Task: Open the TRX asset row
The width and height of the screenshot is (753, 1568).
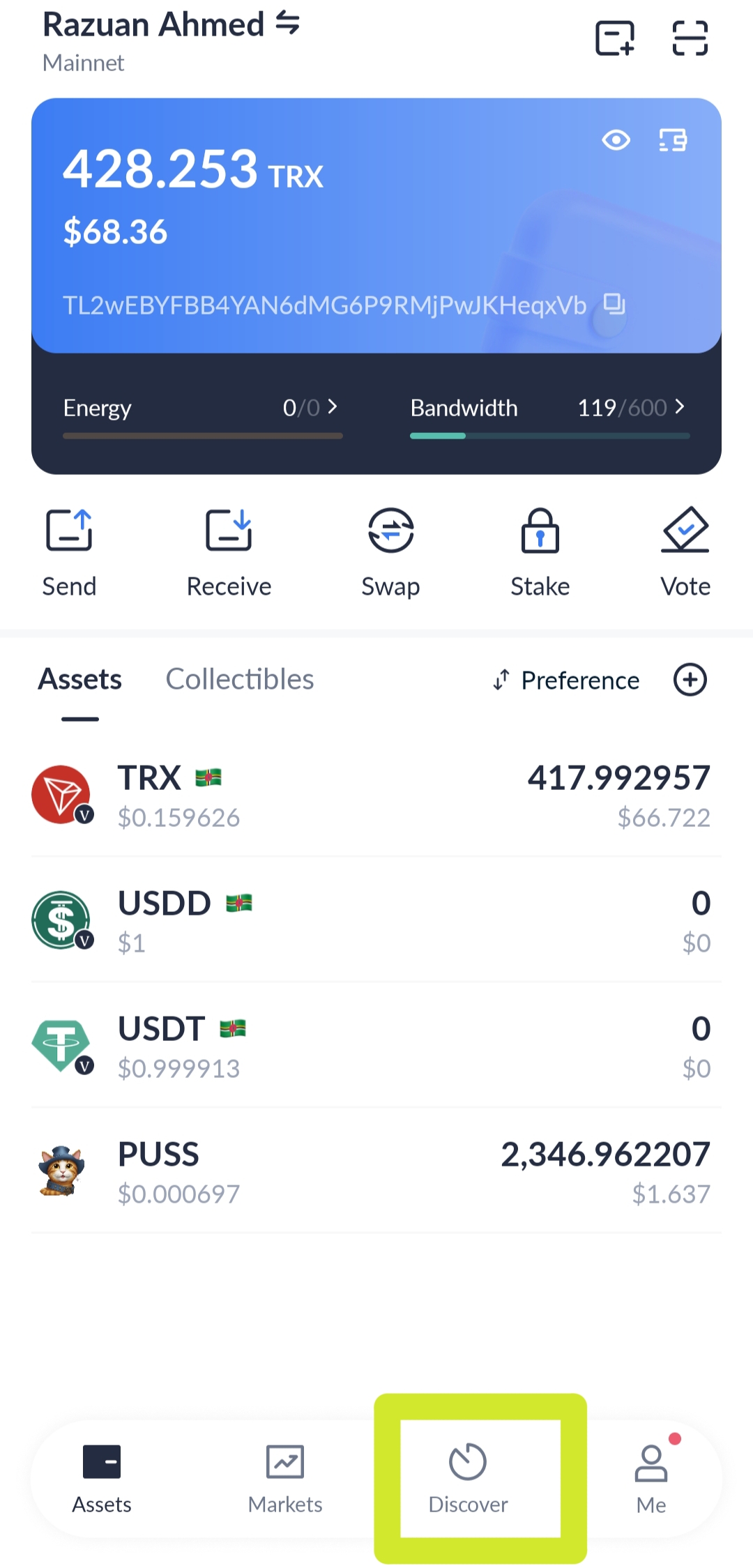Action: (x=376, y=796)
